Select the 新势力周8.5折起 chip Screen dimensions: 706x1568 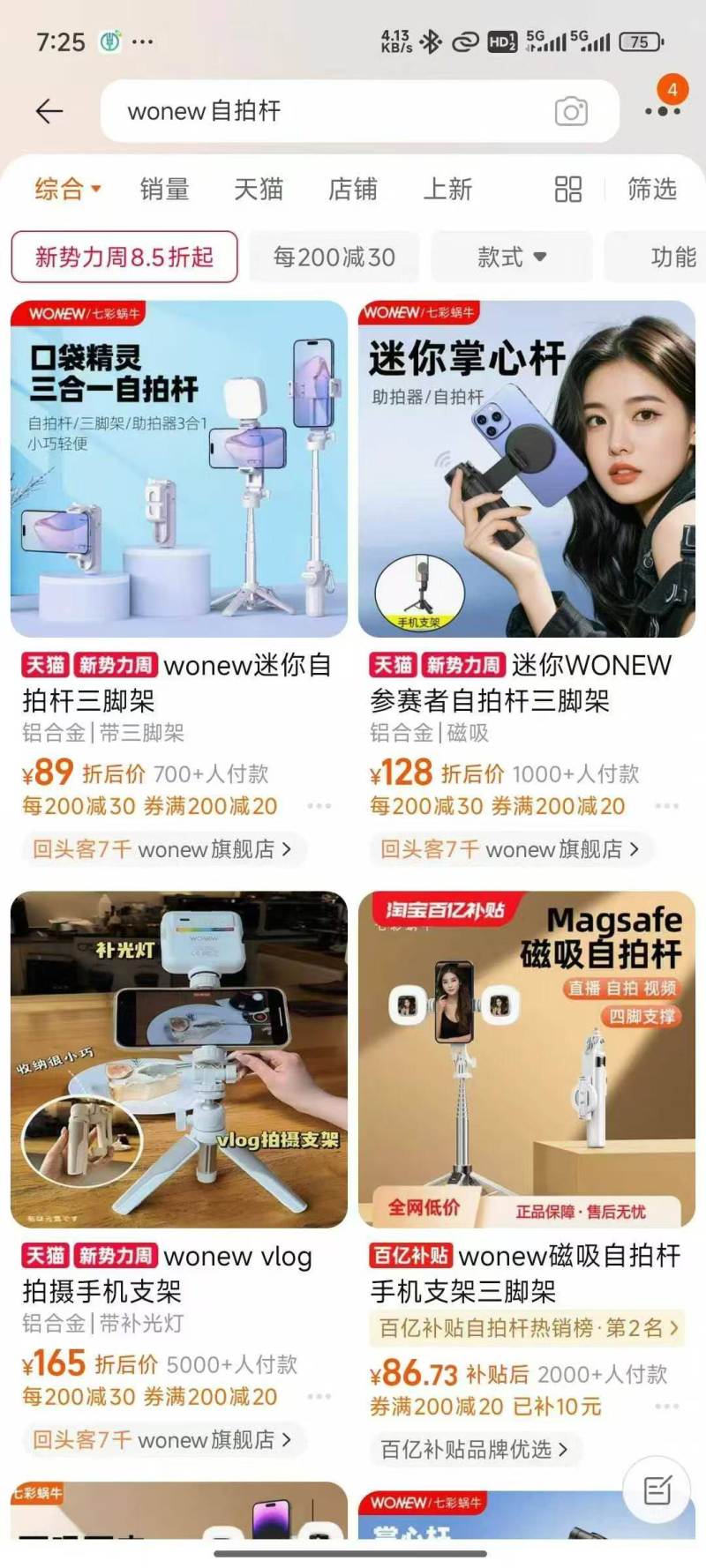click(x=124, y=257)
